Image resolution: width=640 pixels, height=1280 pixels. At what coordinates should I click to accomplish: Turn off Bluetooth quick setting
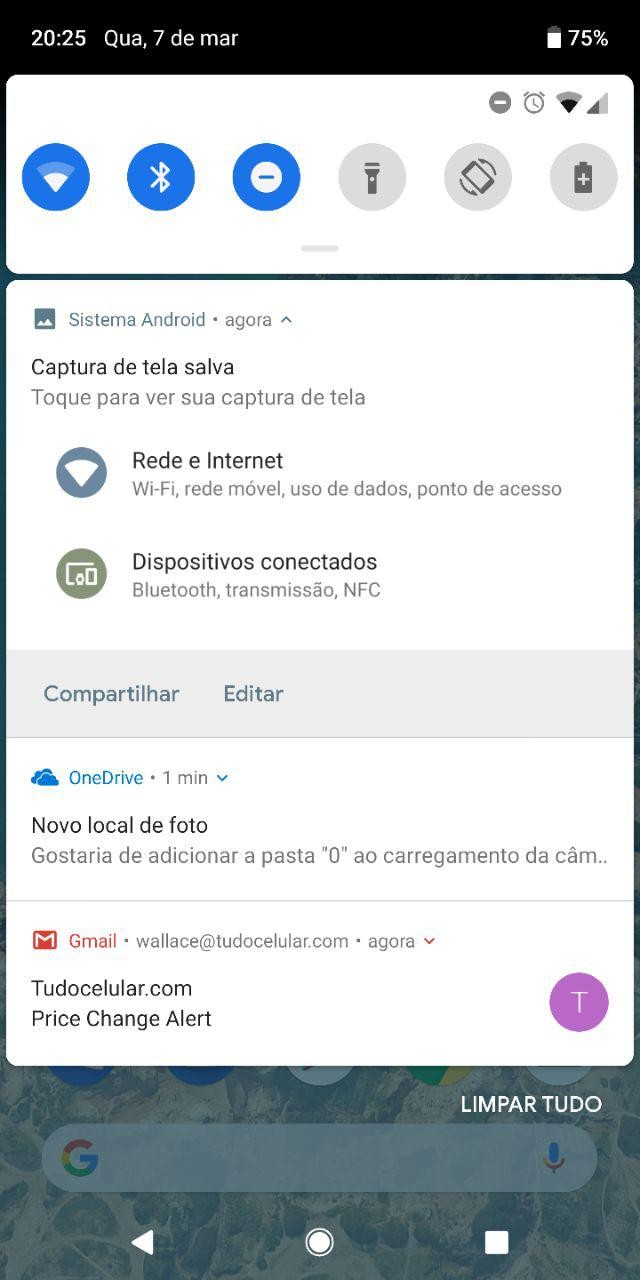[161, 178]
